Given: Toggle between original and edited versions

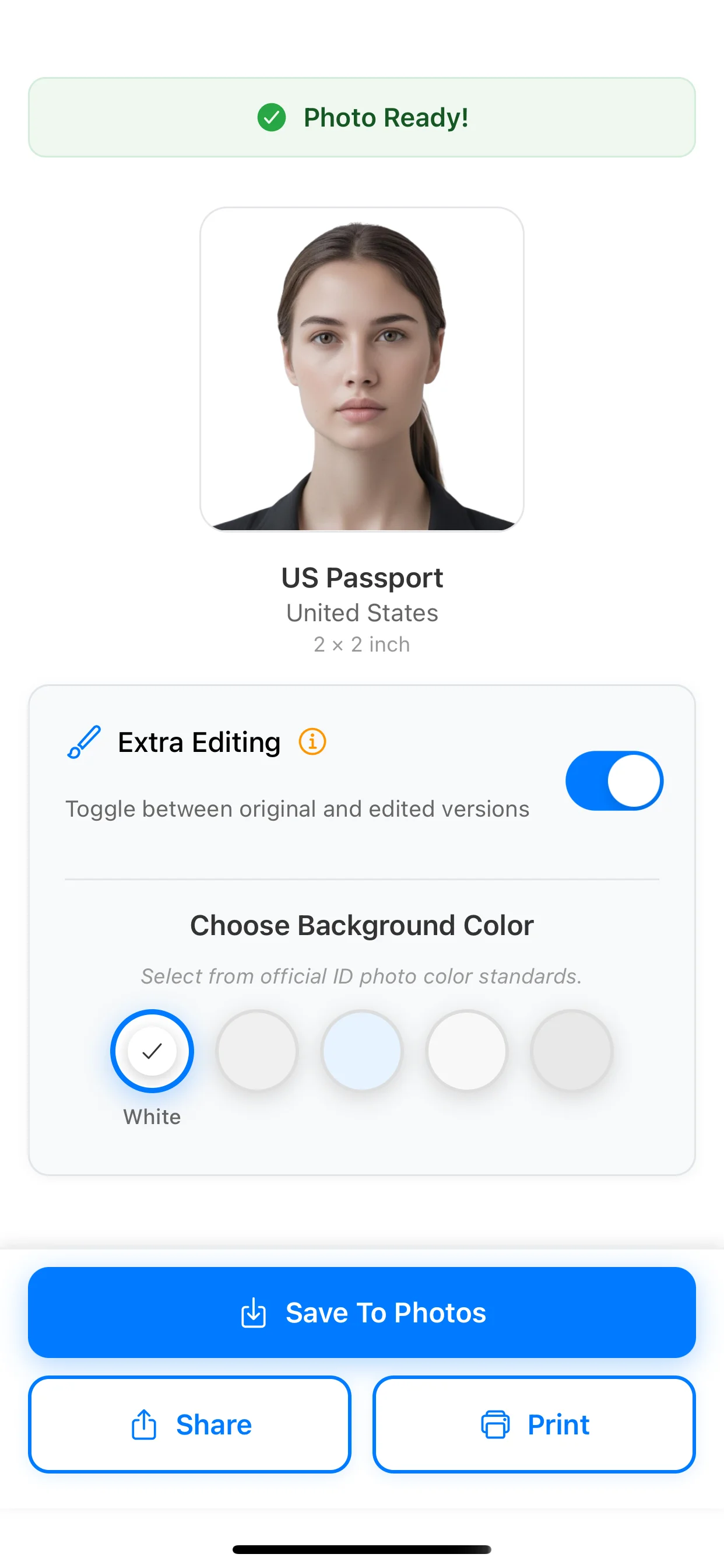Looking at the screenshot, I should tap(613, 781).
